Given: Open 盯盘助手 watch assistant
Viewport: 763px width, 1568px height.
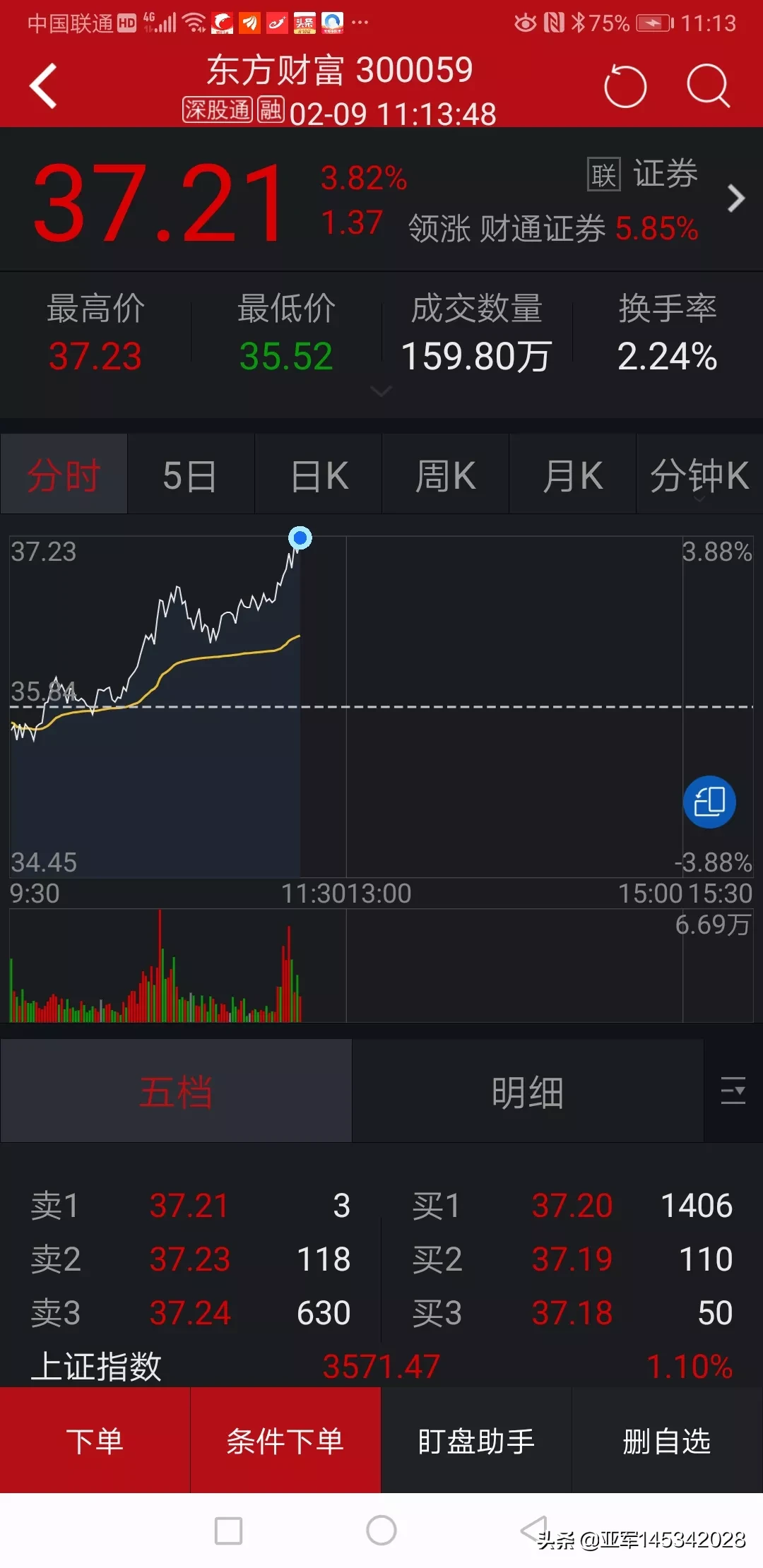Looking at the screenshot, I should (x=476, y=1441).
